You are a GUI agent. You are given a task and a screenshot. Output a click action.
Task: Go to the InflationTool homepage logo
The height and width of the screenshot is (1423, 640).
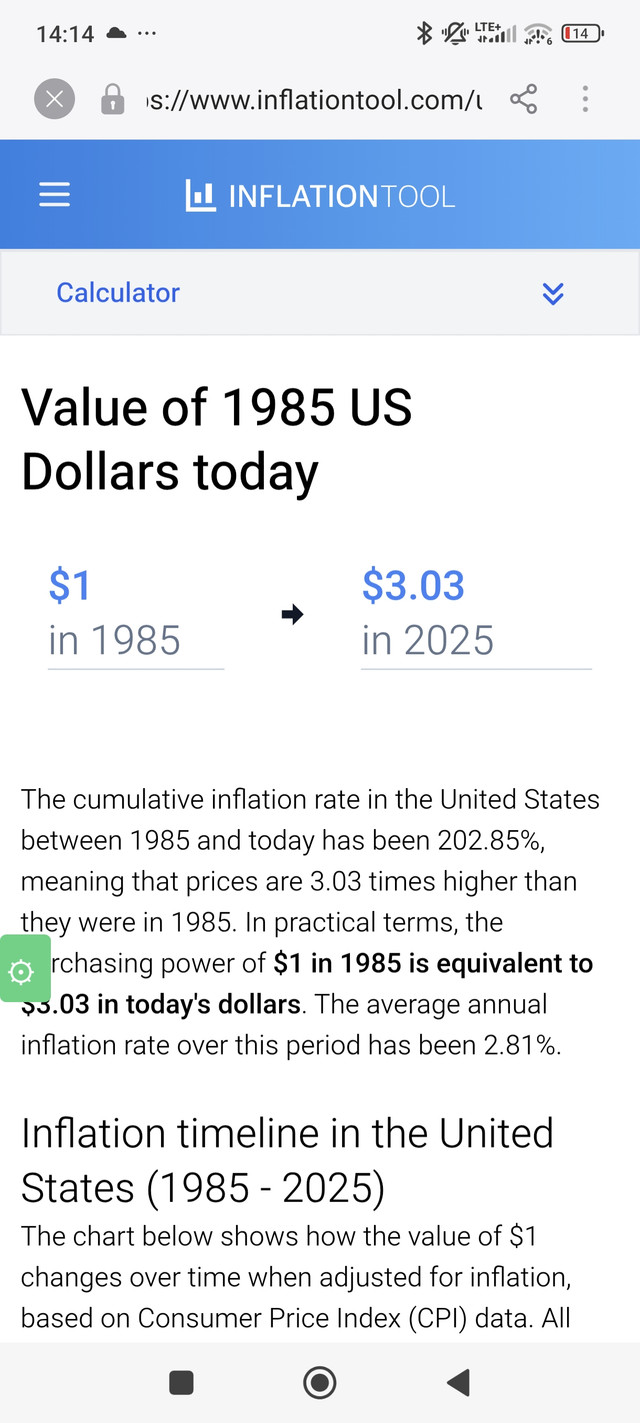[320, 196]
